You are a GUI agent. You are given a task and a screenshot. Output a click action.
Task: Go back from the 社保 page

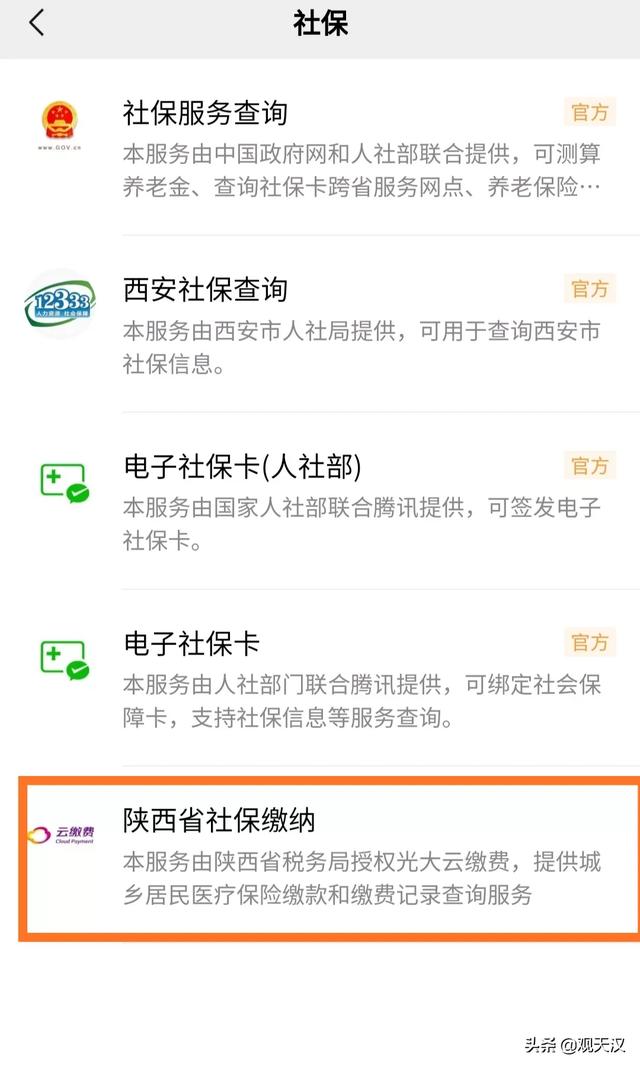[x=37, y=23]
